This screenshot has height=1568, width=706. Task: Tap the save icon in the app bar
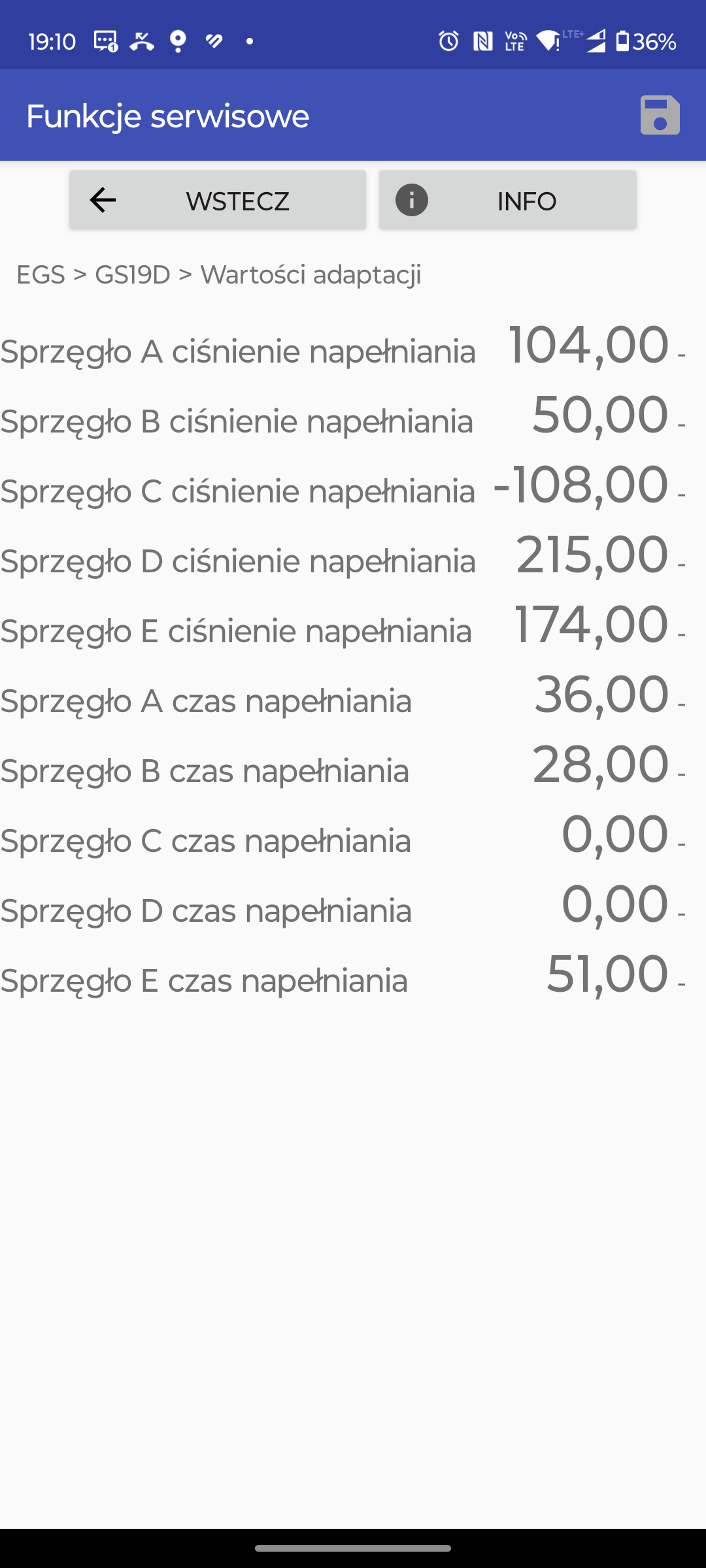pyautogui.click(x=660, y=116)
